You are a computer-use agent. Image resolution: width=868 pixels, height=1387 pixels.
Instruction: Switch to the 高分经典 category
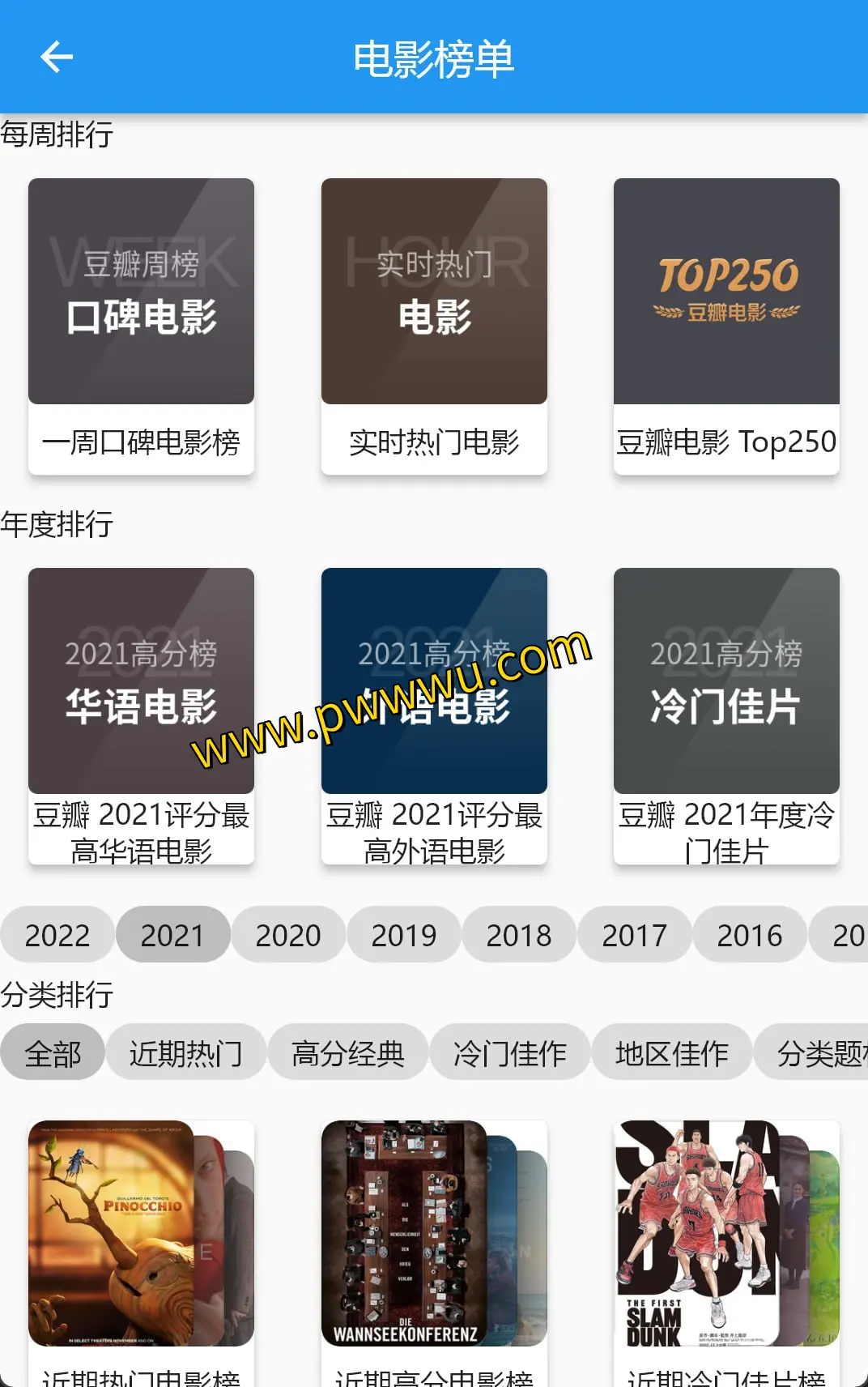click(x=348, y=1052)
